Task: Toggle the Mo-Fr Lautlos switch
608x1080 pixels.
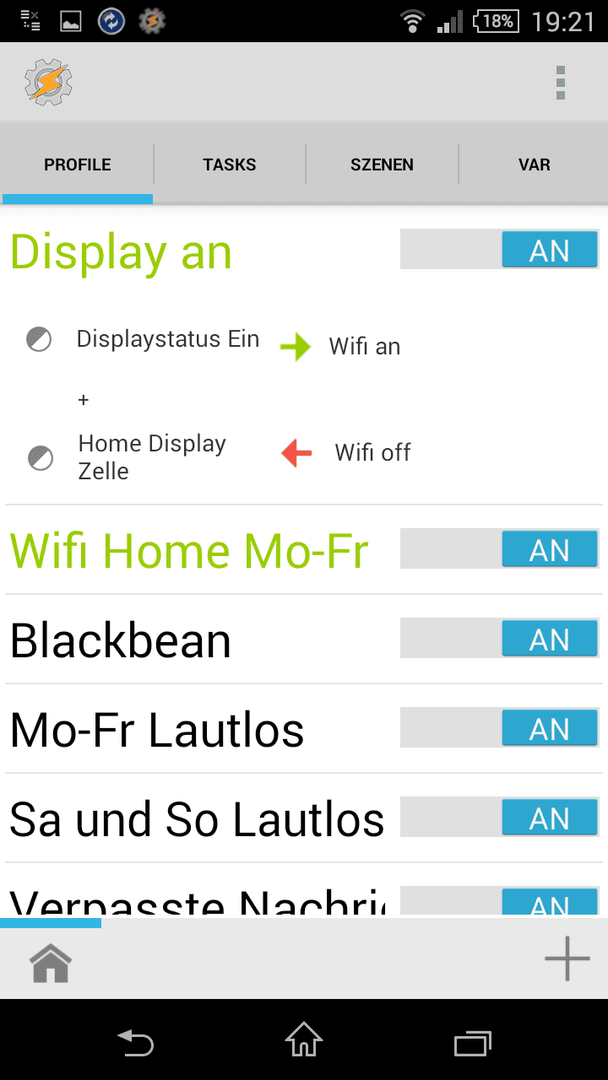Action: click(499, 727)
